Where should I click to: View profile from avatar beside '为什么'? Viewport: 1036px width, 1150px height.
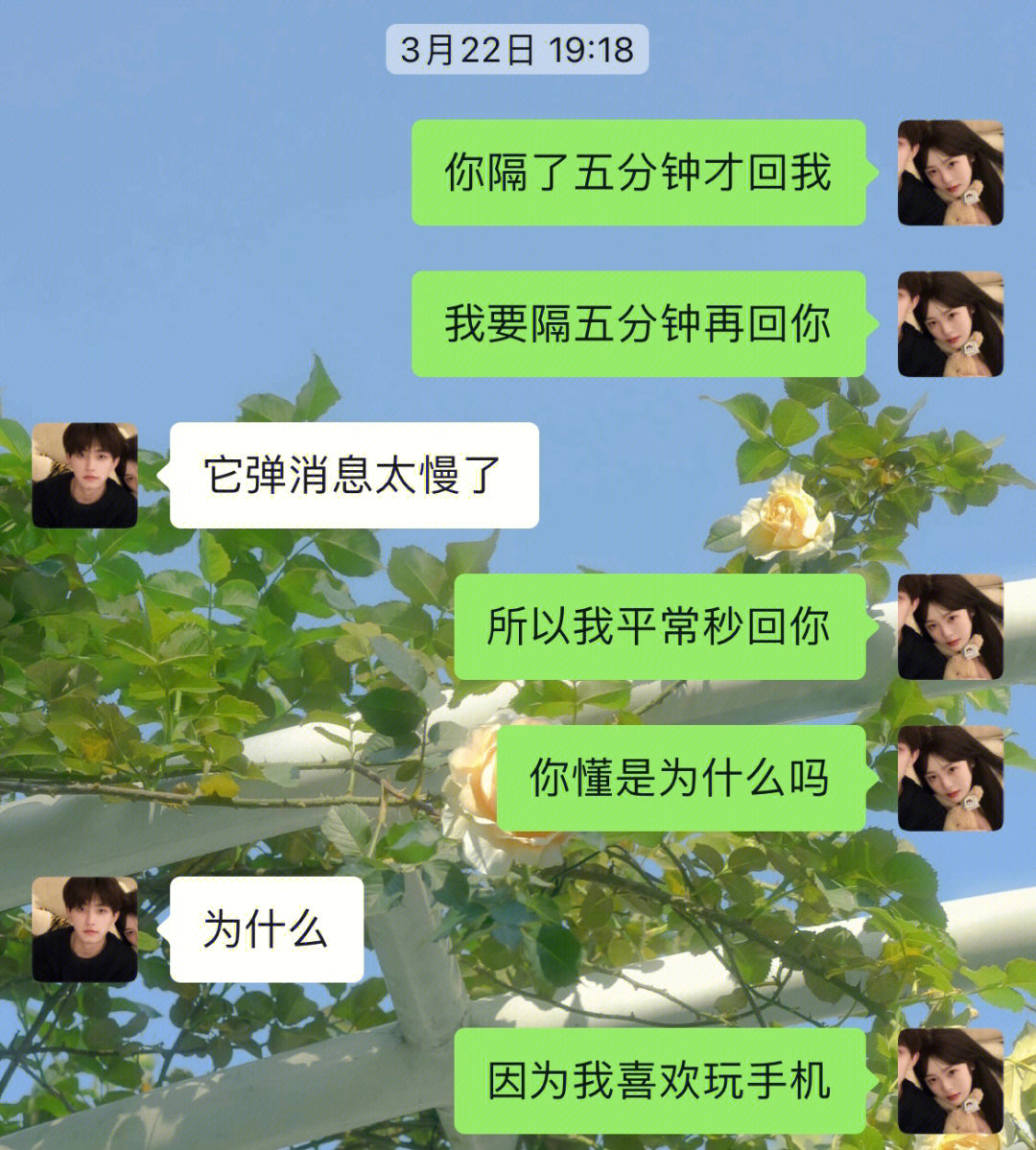point(84,928)
